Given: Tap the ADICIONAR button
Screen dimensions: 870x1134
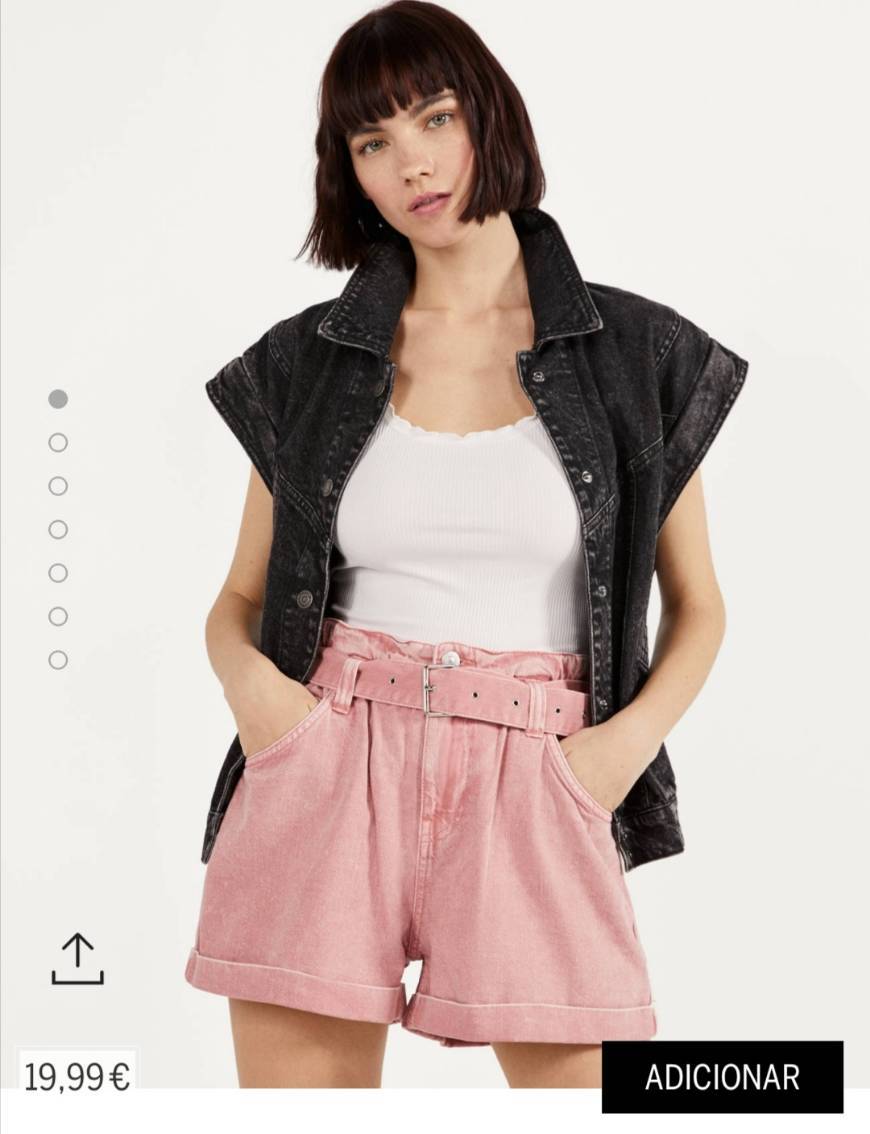Looking at the screenshot, I should (722, 1077).
